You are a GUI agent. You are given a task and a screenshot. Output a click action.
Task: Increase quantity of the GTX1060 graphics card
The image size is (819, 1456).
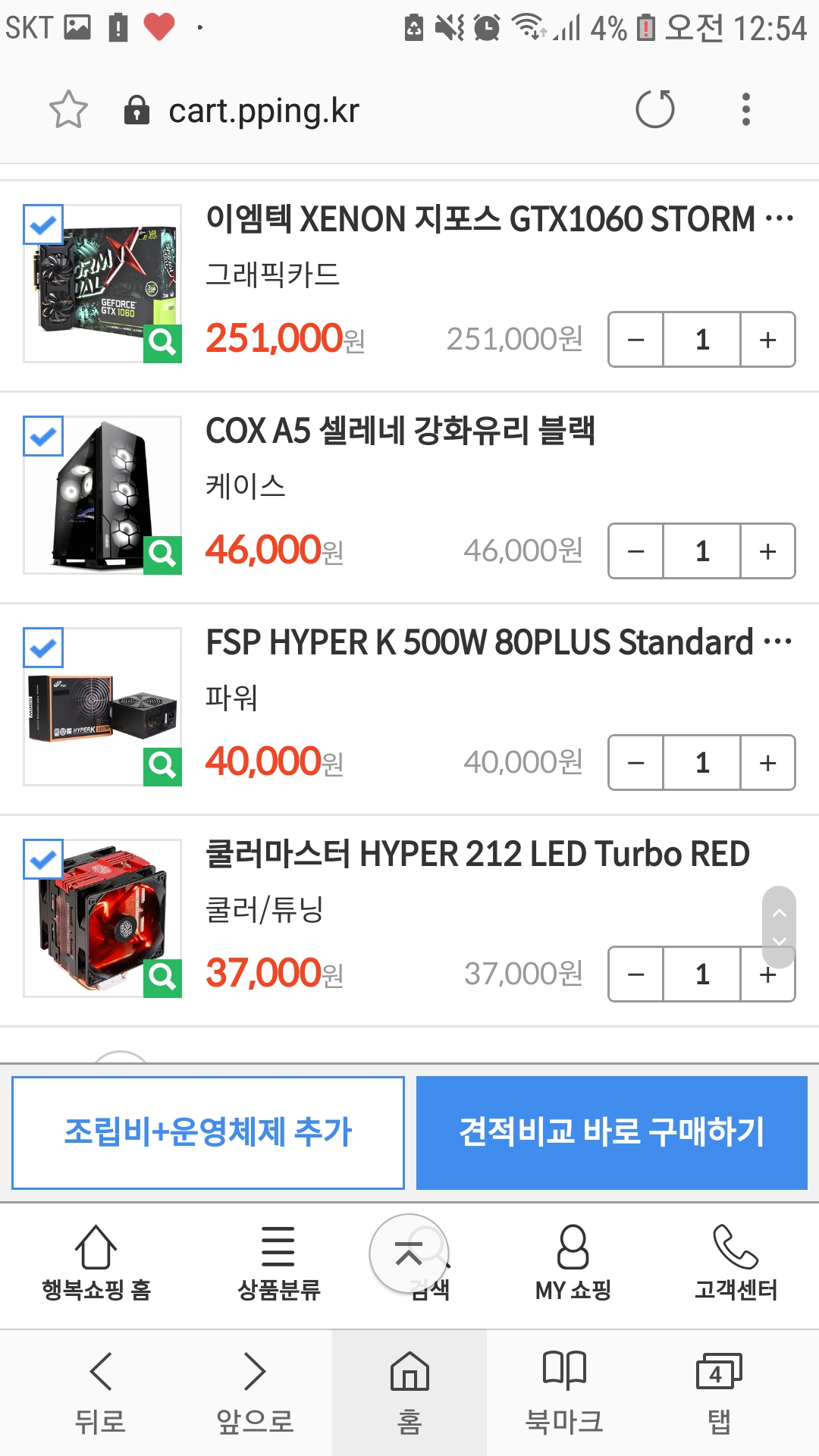(767, 340)
